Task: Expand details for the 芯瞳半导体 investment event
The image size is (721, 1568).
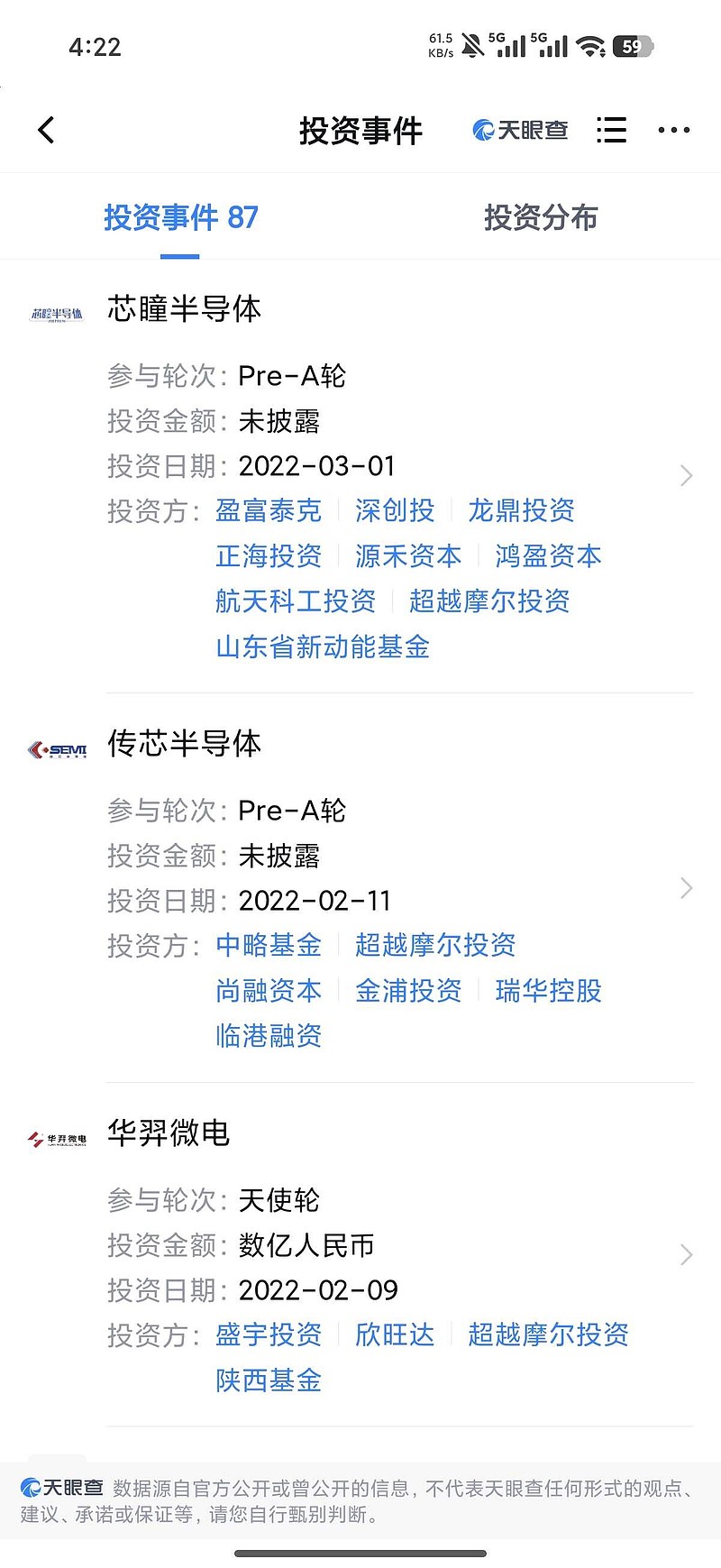Action: (687, 475)
